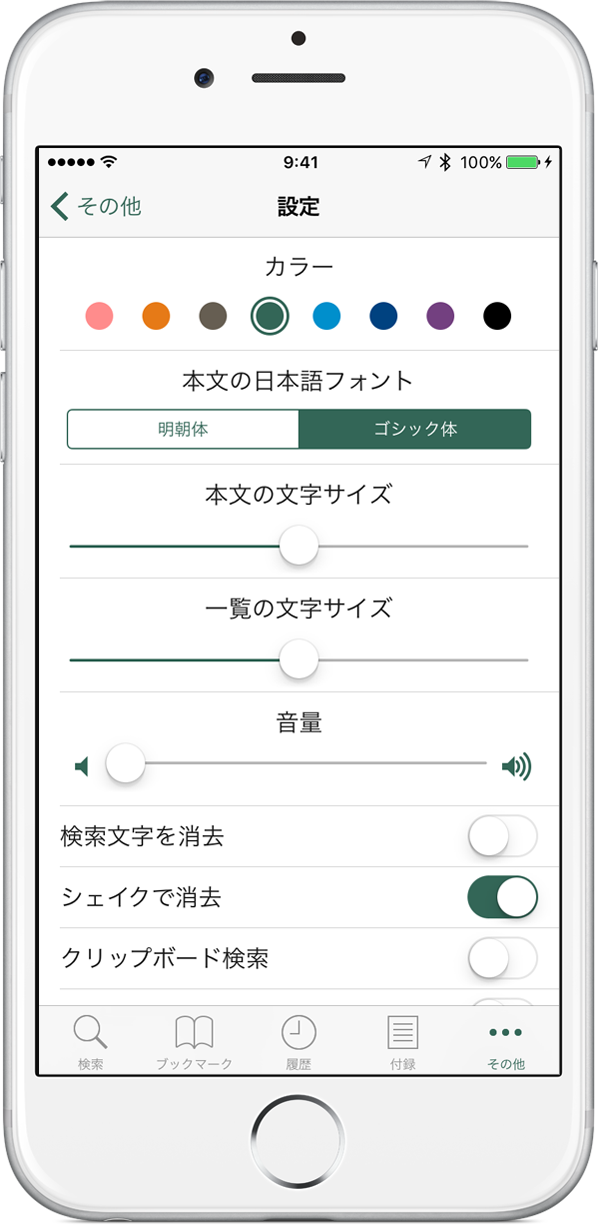Select the pink color swatch
This screenshot has height=1228, width=600.
pyautogui.click(x=99, y=317)
